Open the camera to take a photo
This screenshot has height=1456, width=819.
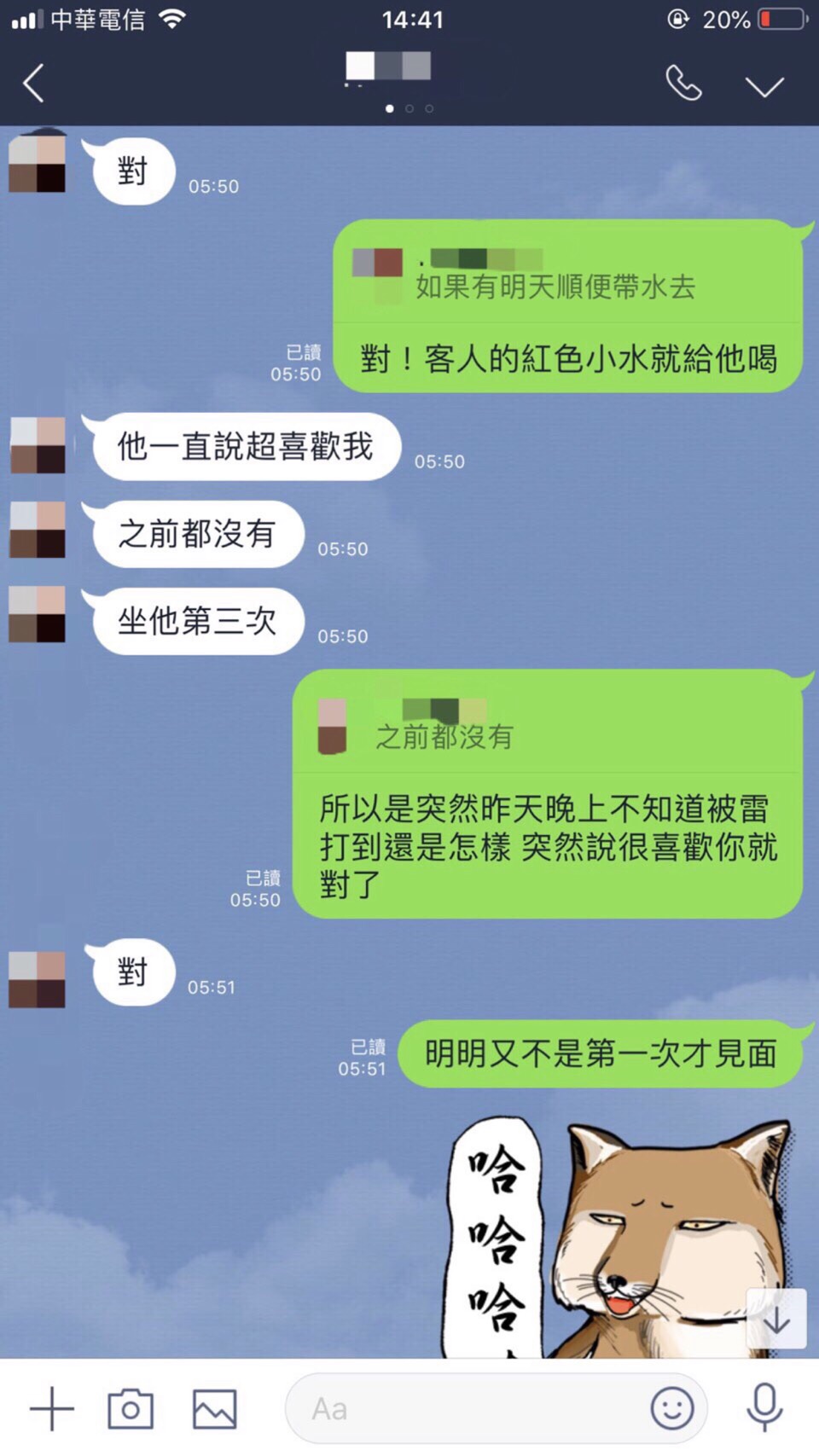pyautogui.click(x=130, y=1408)
